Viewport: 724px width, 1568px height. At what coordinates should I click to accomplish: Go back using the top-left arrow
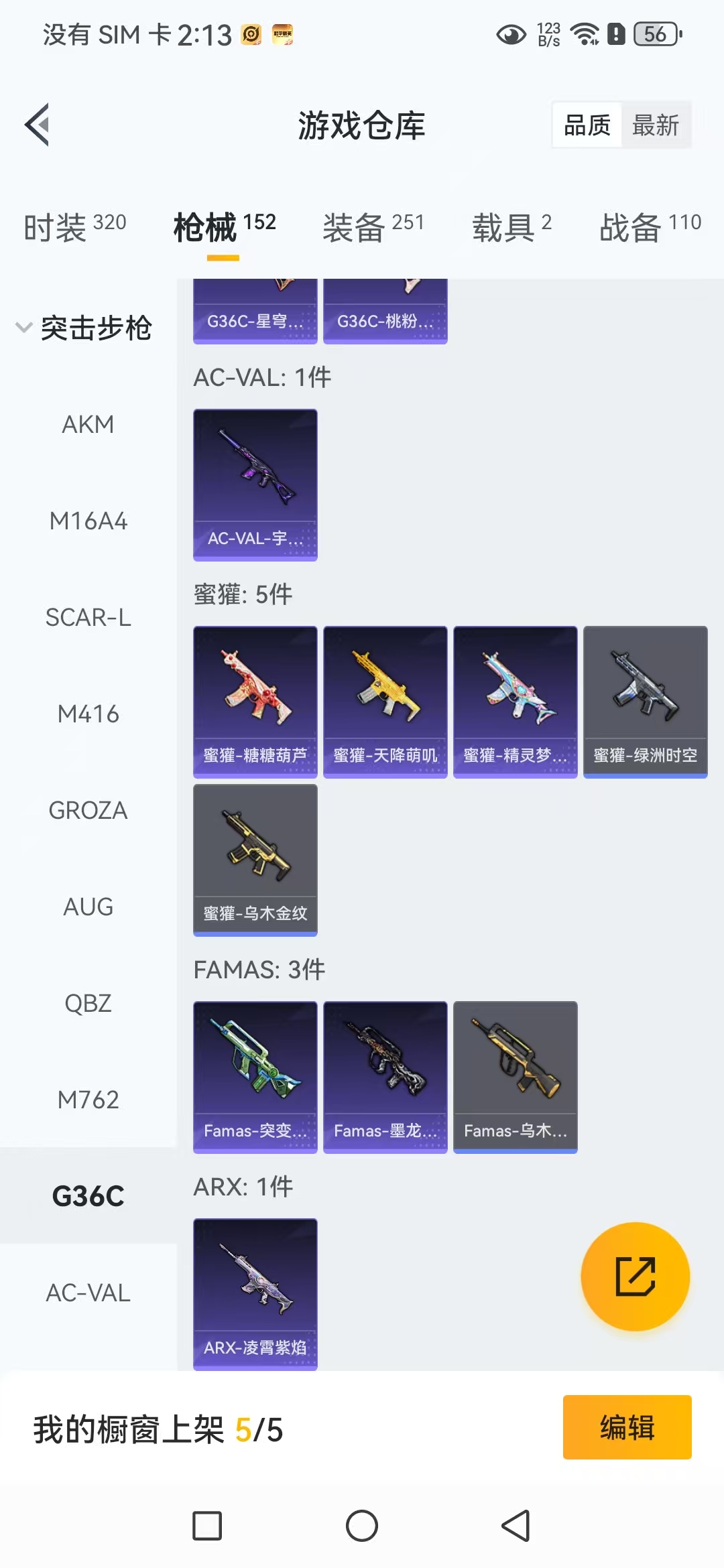(38, 125)
